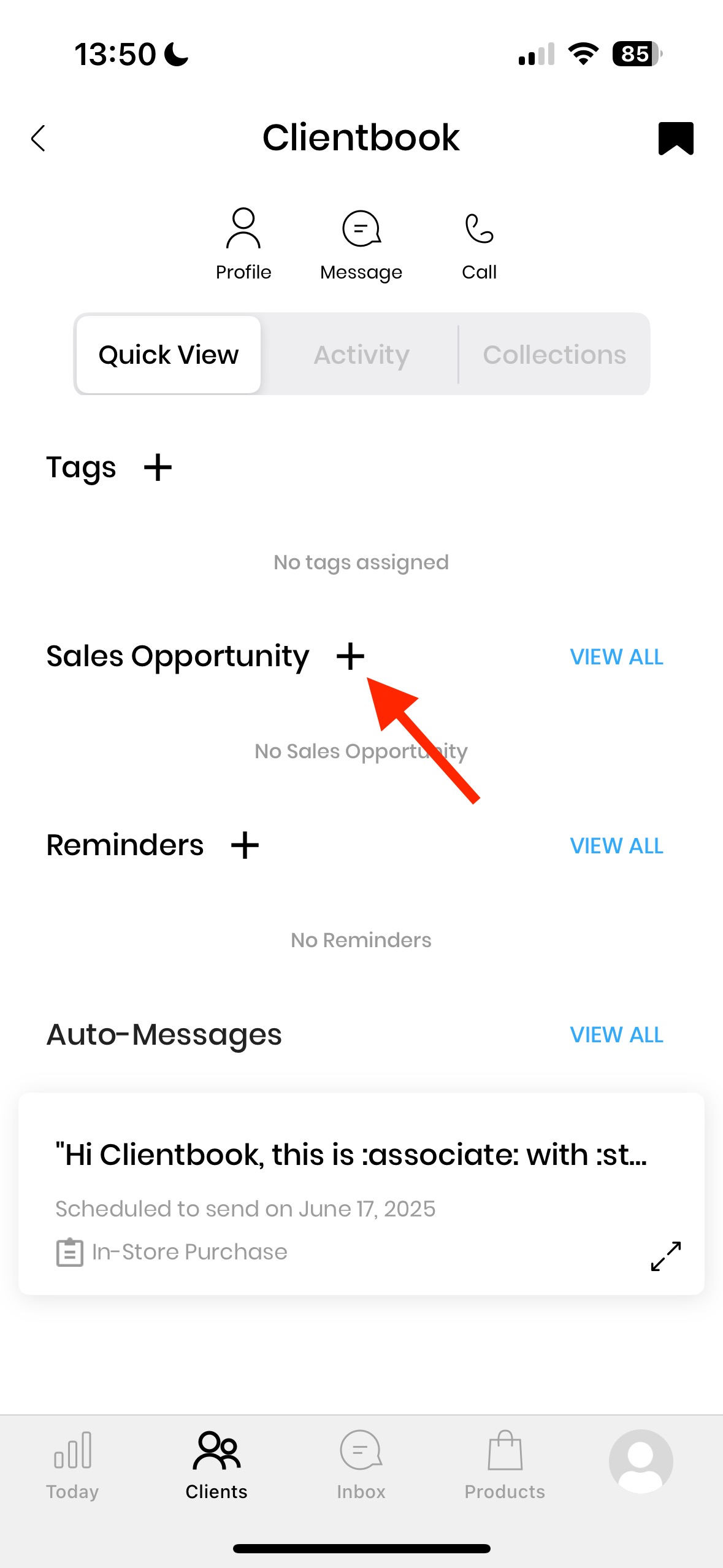
Task: Open the client's Profile
Action: tap(243, 244)
